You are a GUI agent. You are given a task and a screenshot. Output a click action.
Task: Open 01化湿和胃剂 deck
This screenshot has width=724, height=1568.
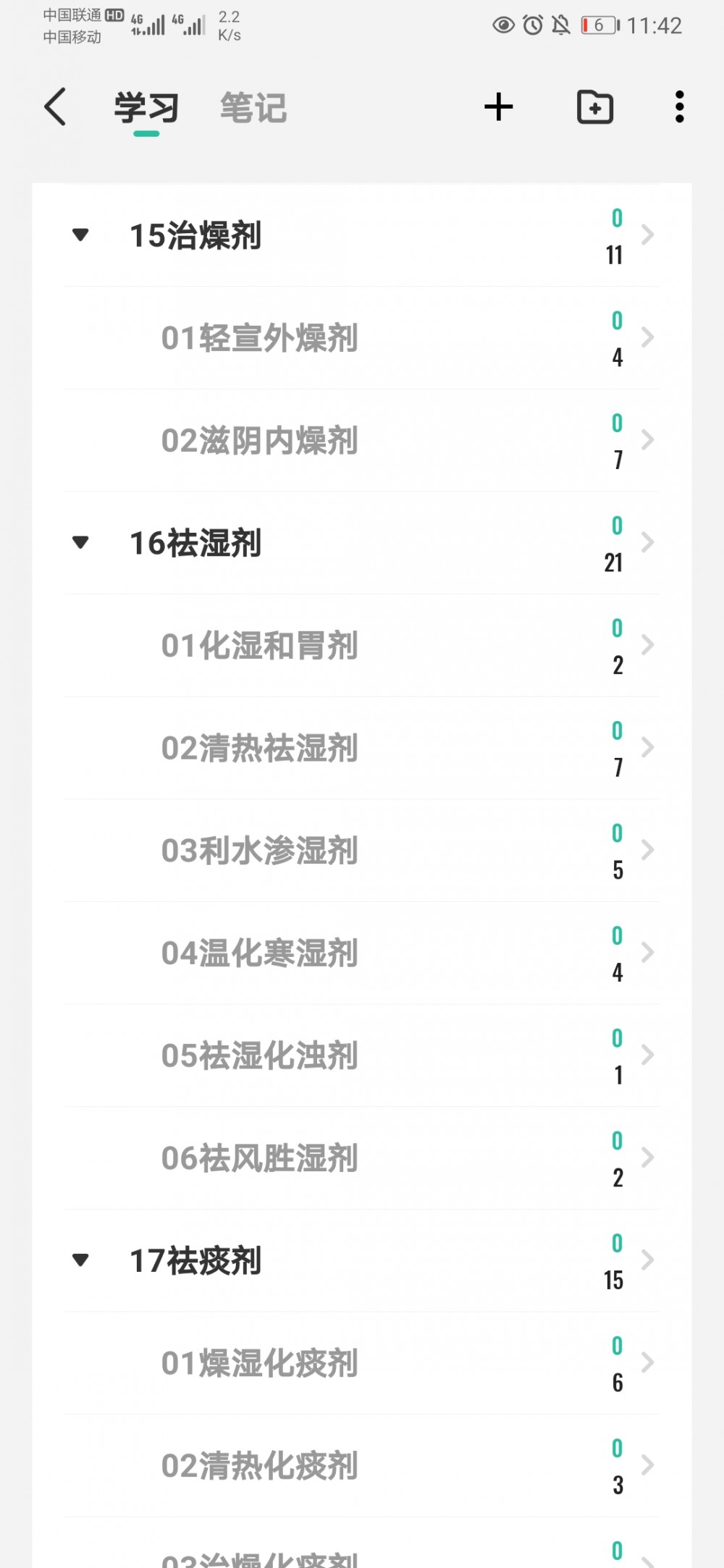[x=361, y=646]
